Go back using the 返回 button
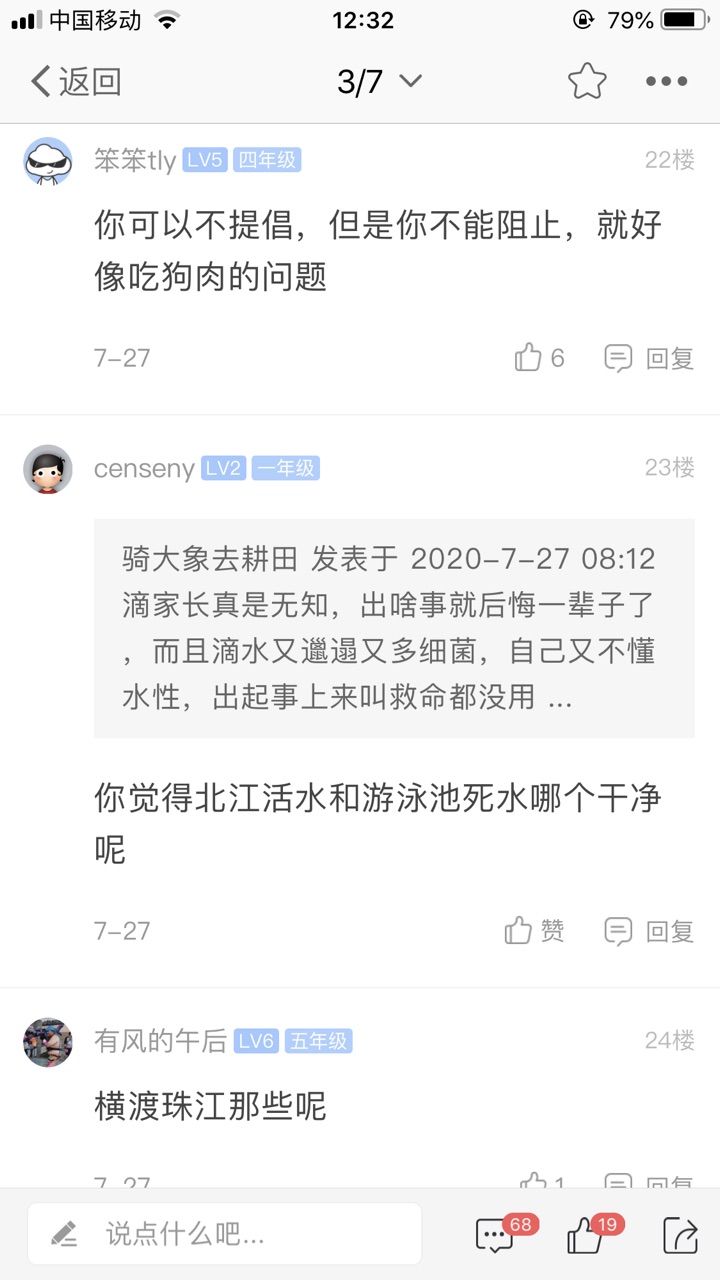This screenshot has height=1280, width=720. [x=76, y=82]
